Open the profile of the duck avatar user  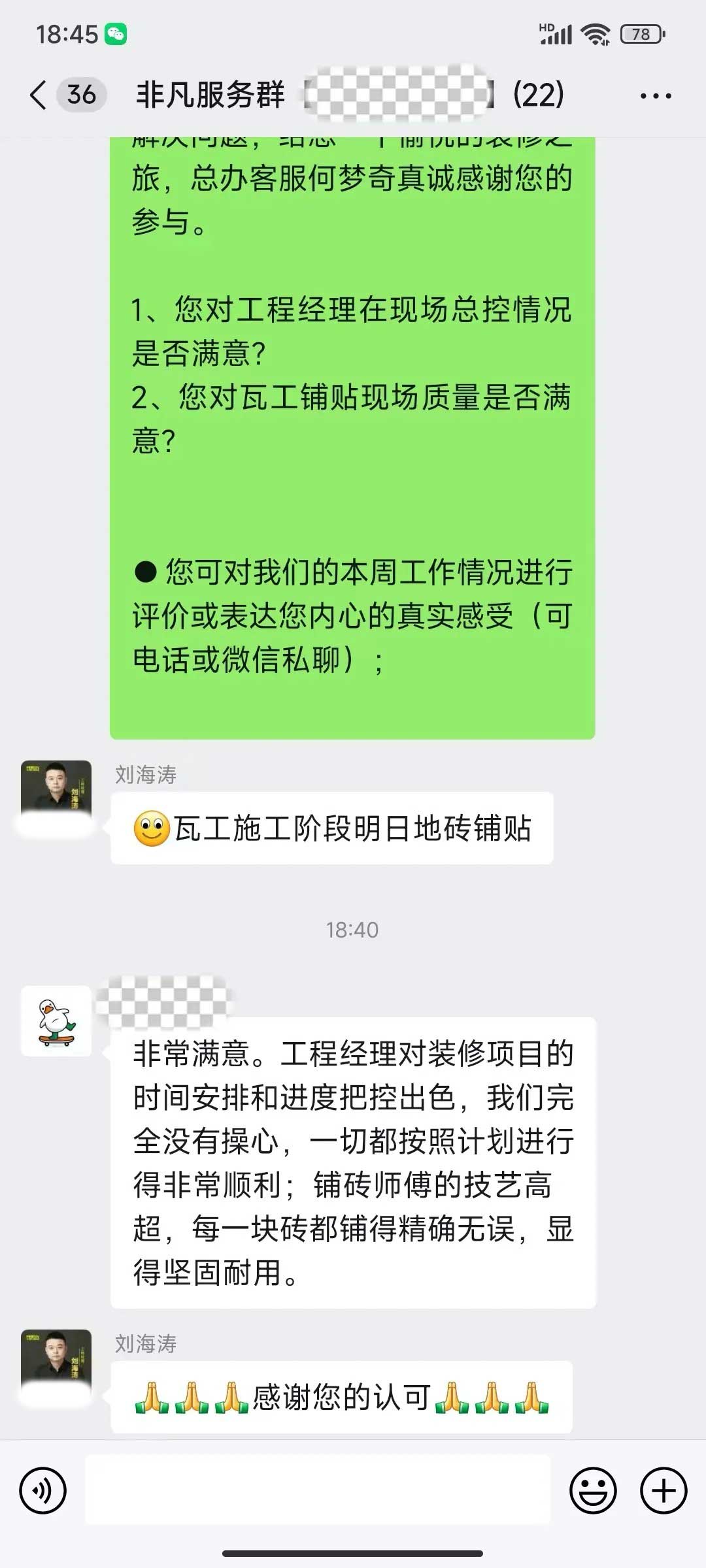(x=56, y=1021)
